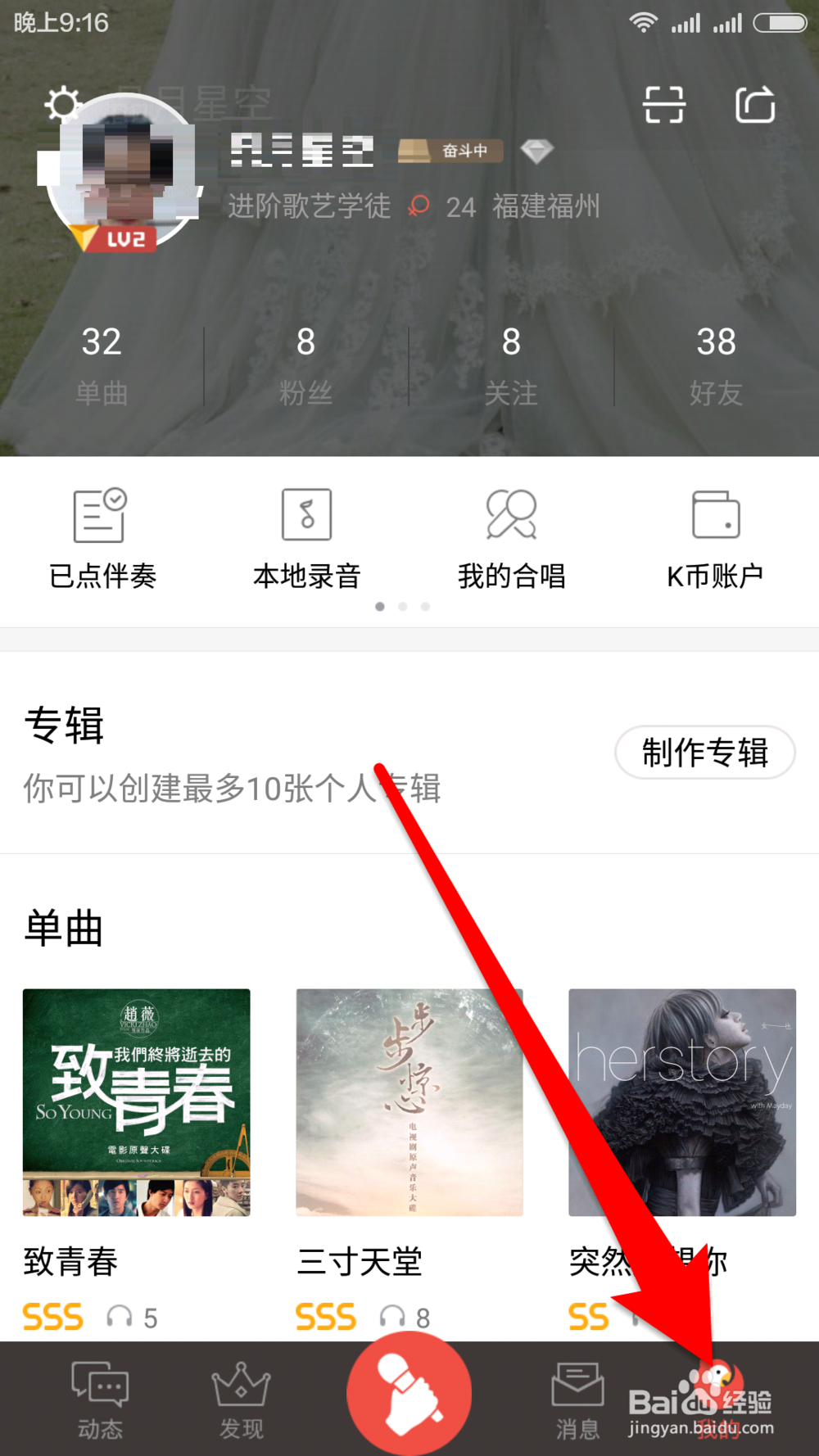Tap the share icon in the top corner
The image size is (819, 1456).
pyautogui.click(x=755, y=105)
